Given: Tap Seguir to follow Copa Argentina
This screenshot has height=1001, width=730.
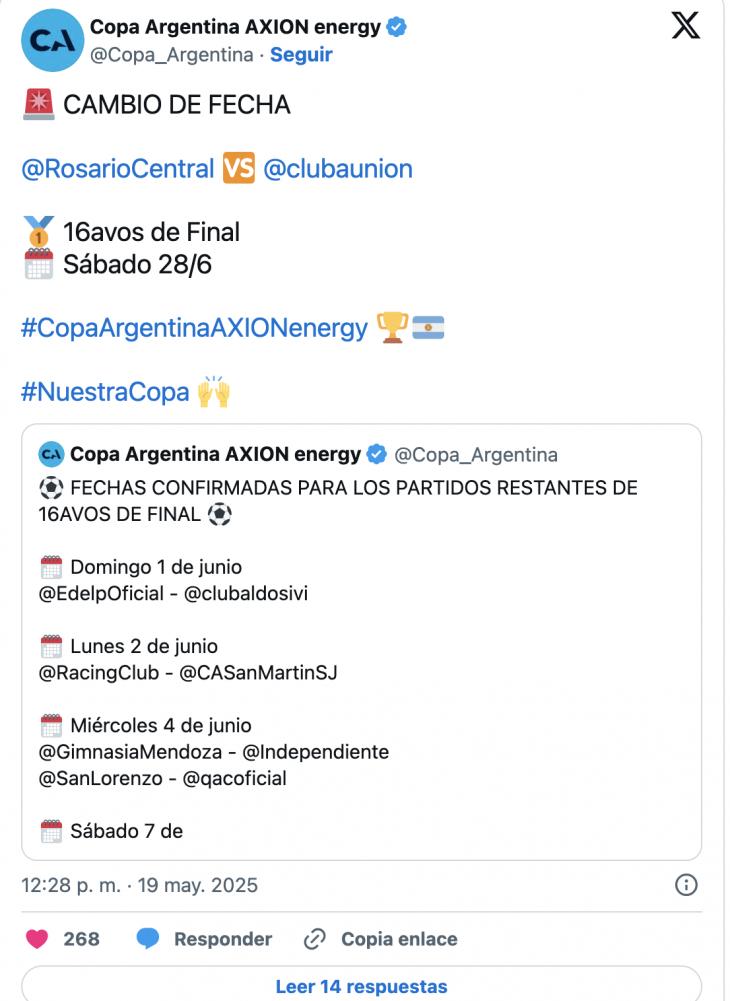Looking at the screenshot, I should tap(301, 55).
